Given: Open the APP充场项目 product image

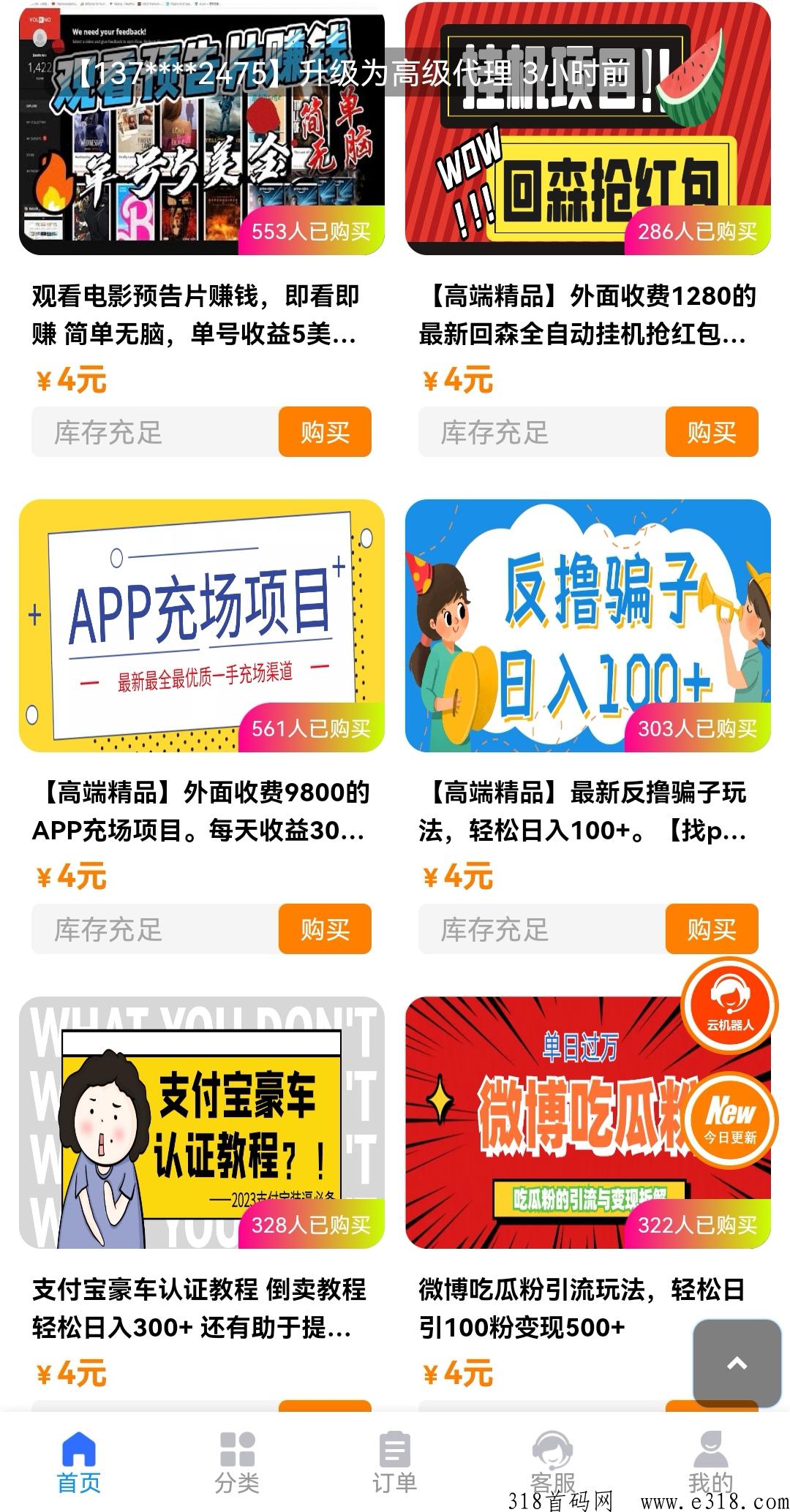Looking at the screenshot, I should pos(202,626).
